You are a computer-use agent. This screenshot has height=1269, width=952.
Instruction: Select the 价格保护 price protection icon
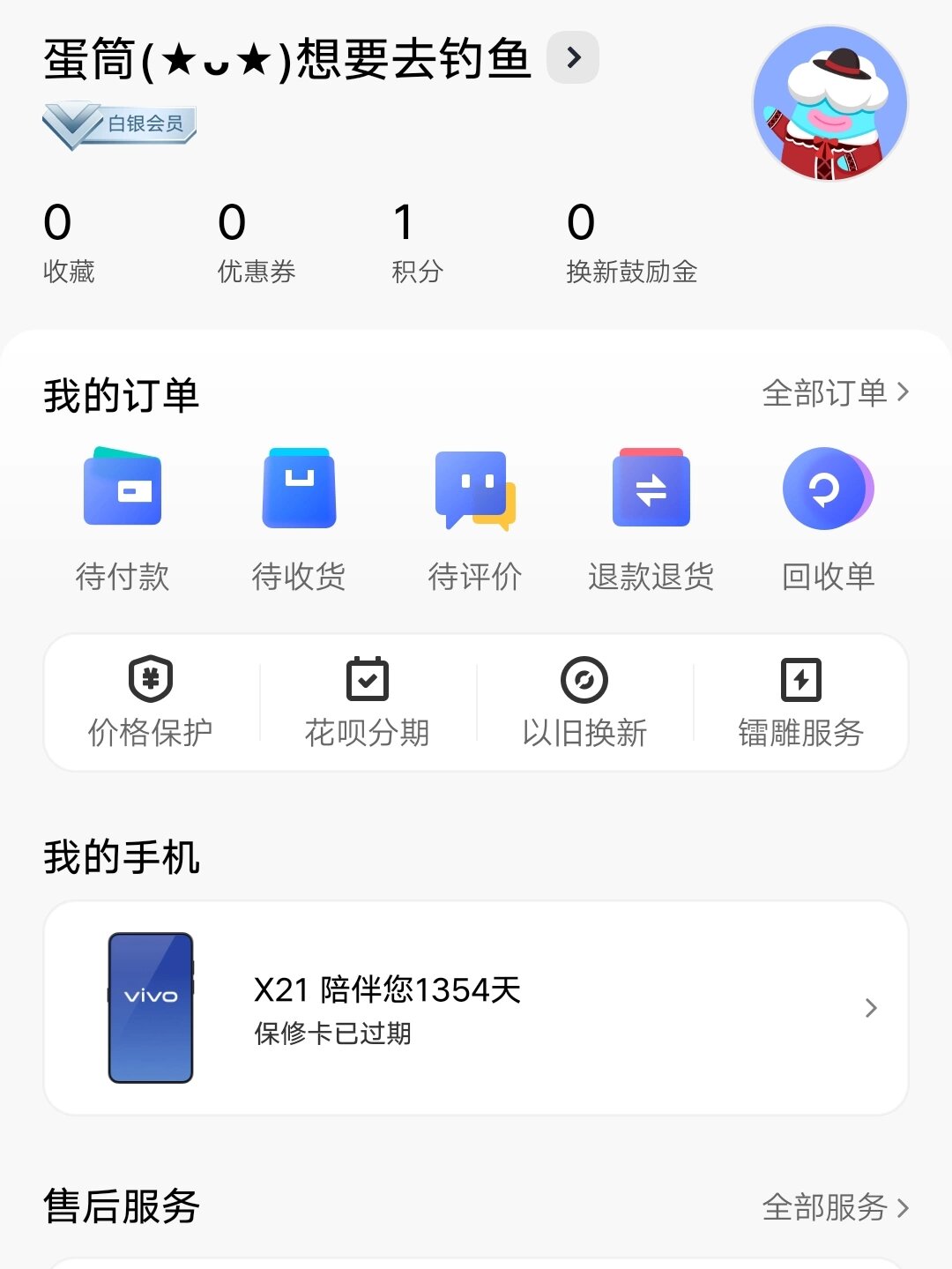coord(152,701)
